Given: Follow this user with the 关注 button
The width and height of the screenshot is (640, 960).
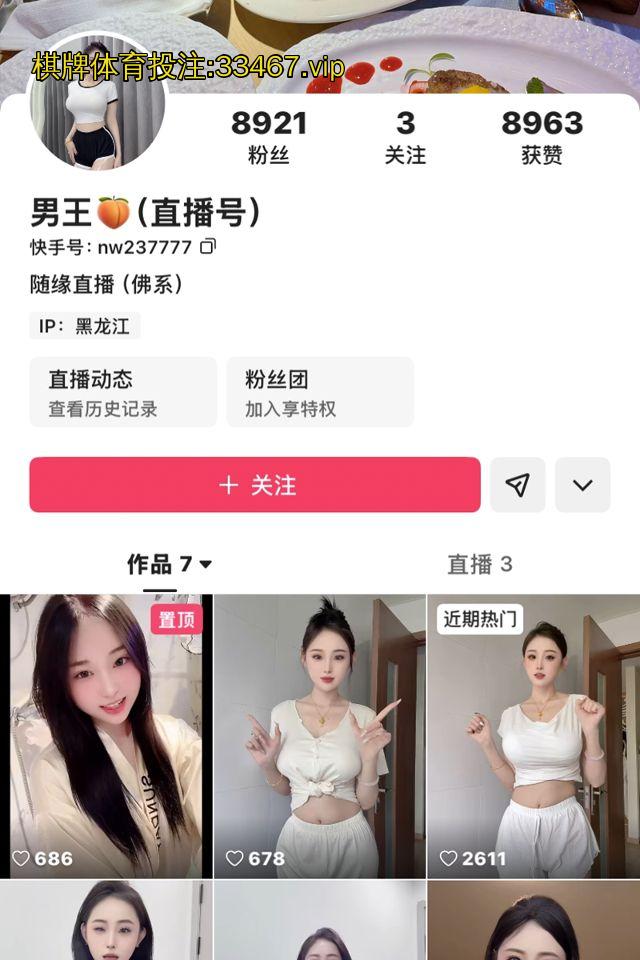Looking at the screenshot, I should pos(255,485).
